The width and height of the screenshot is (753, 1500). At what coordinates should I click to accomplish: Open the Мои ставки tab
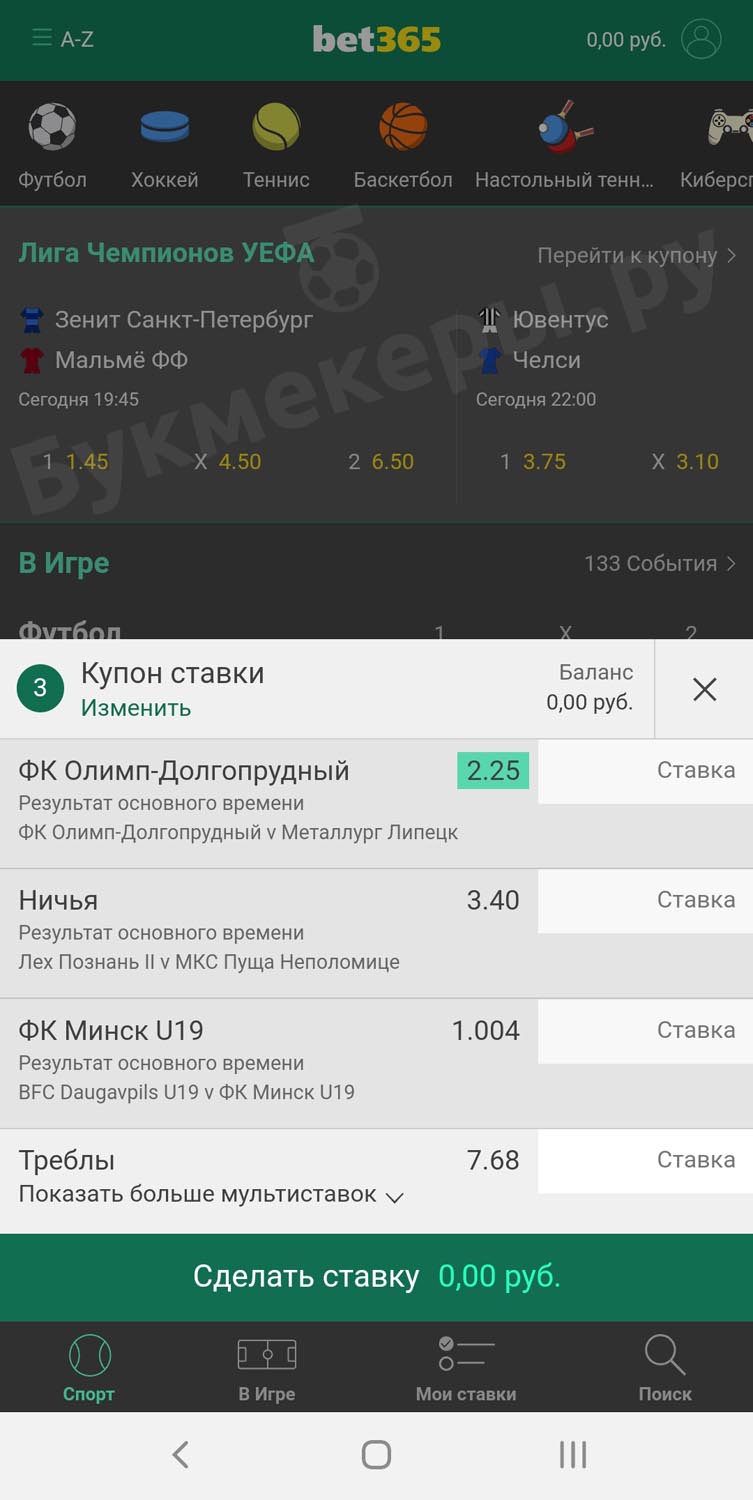point(465,1368)
